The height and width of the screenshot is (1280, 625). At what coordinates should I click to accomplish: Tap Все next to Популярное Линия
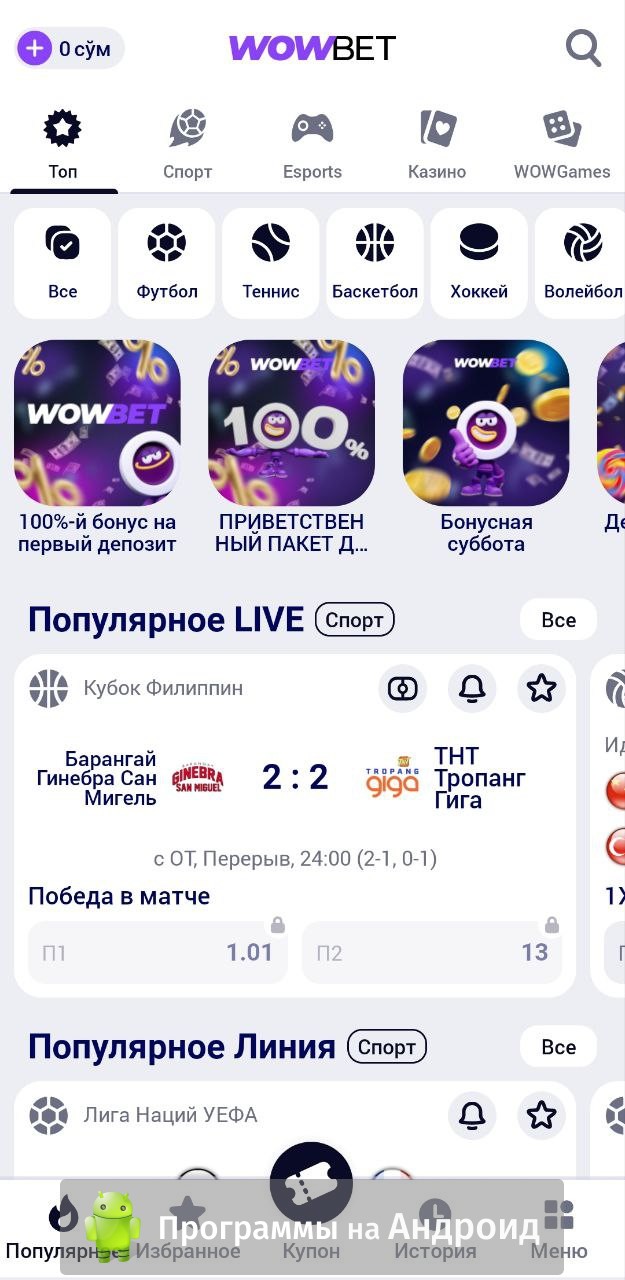click(x=558, y=1047)
